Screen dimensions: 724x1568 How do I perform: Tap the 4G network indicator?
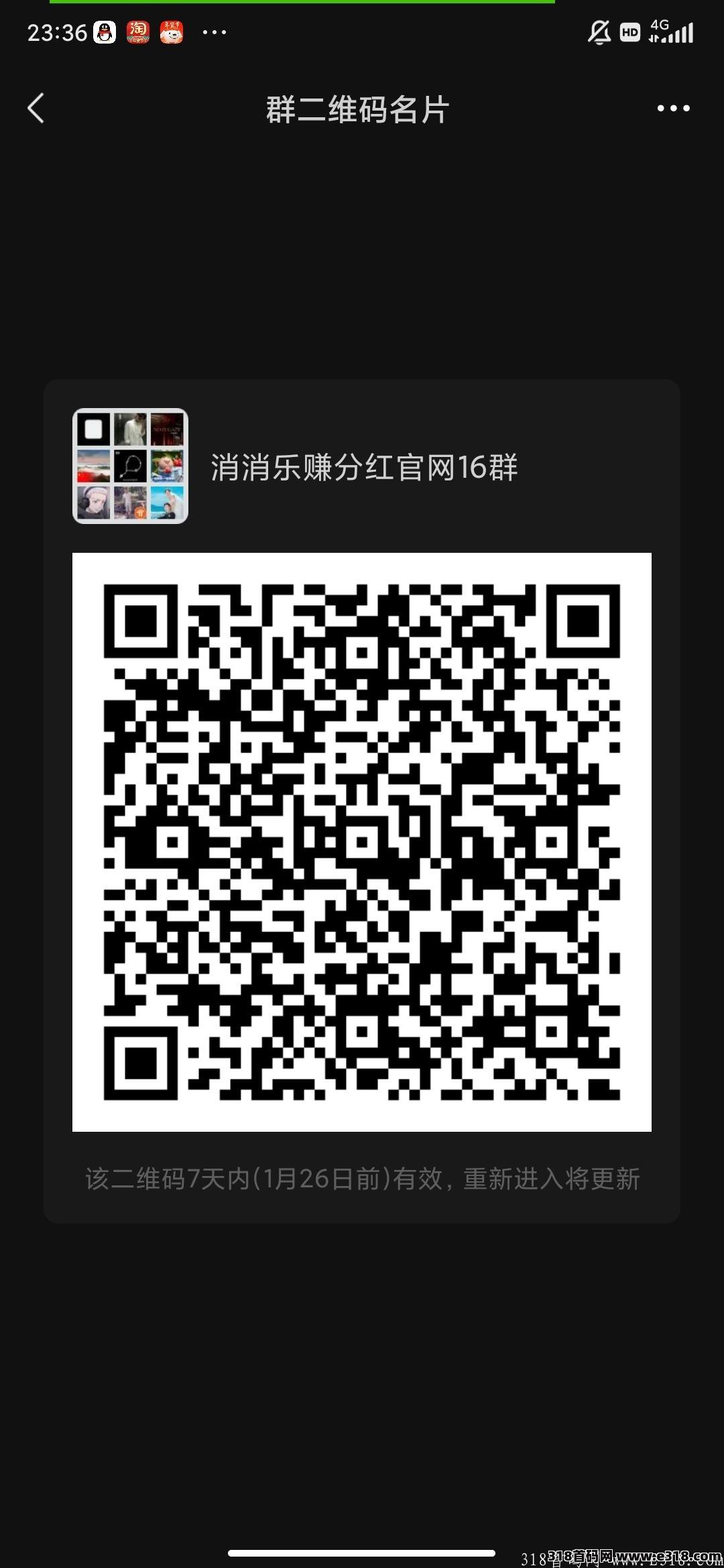(659, 28)
